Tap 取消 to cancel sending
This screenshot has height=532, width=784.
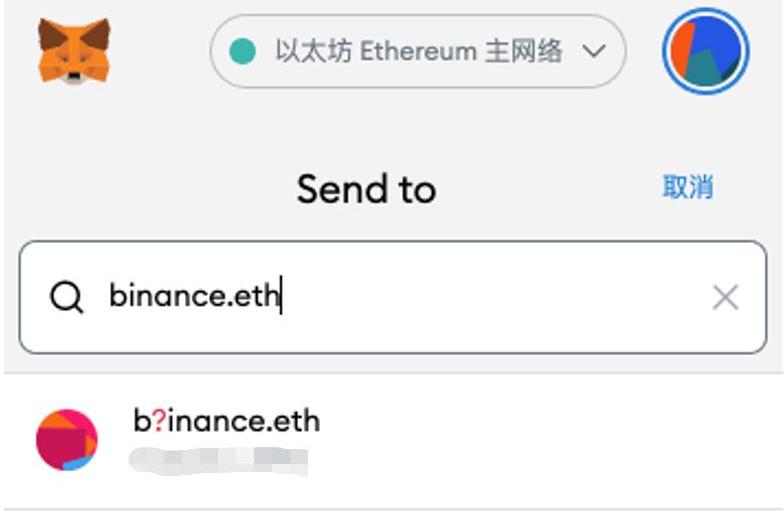click(x=687, y=187)
